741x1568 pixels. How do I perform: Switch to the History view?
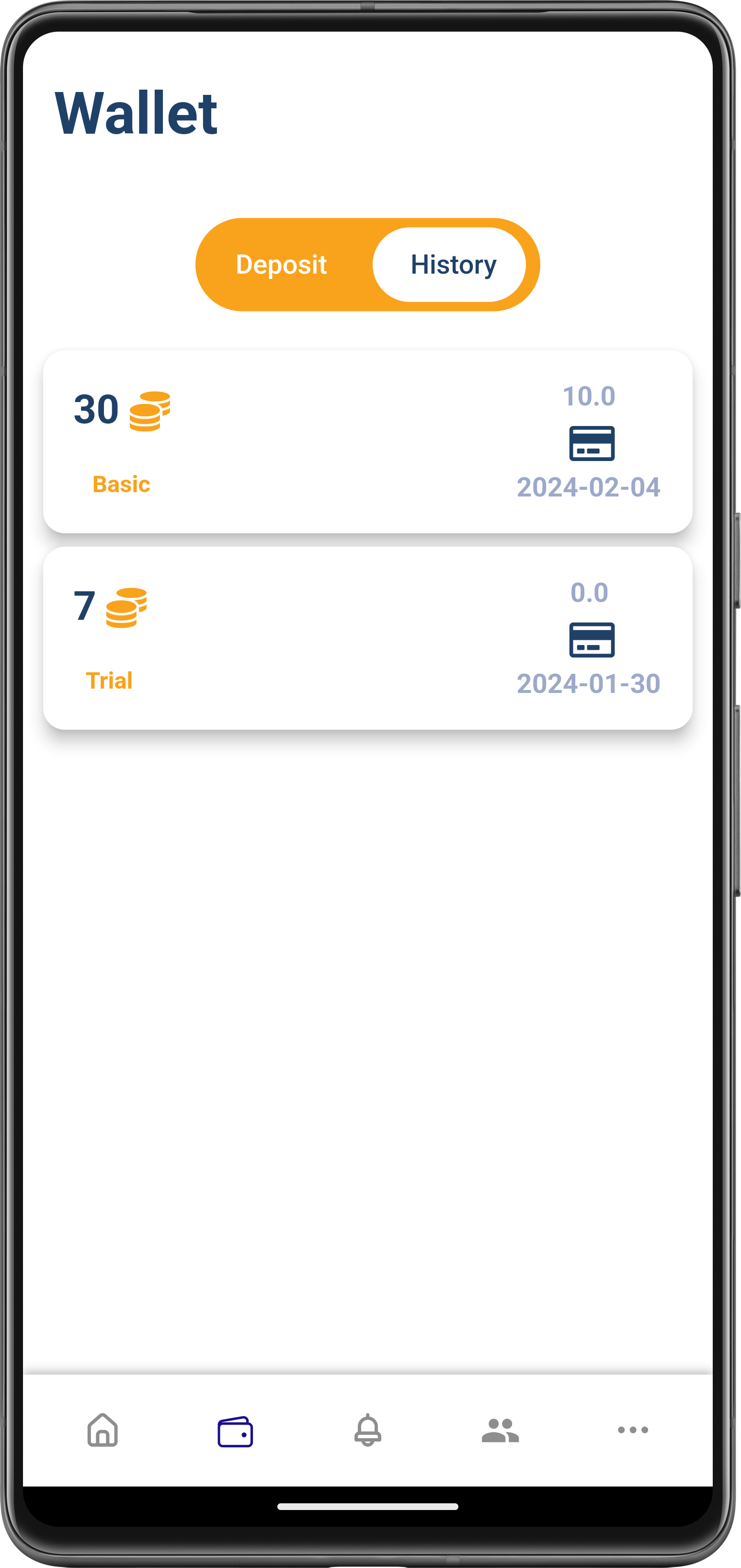[x=453, y=264]
